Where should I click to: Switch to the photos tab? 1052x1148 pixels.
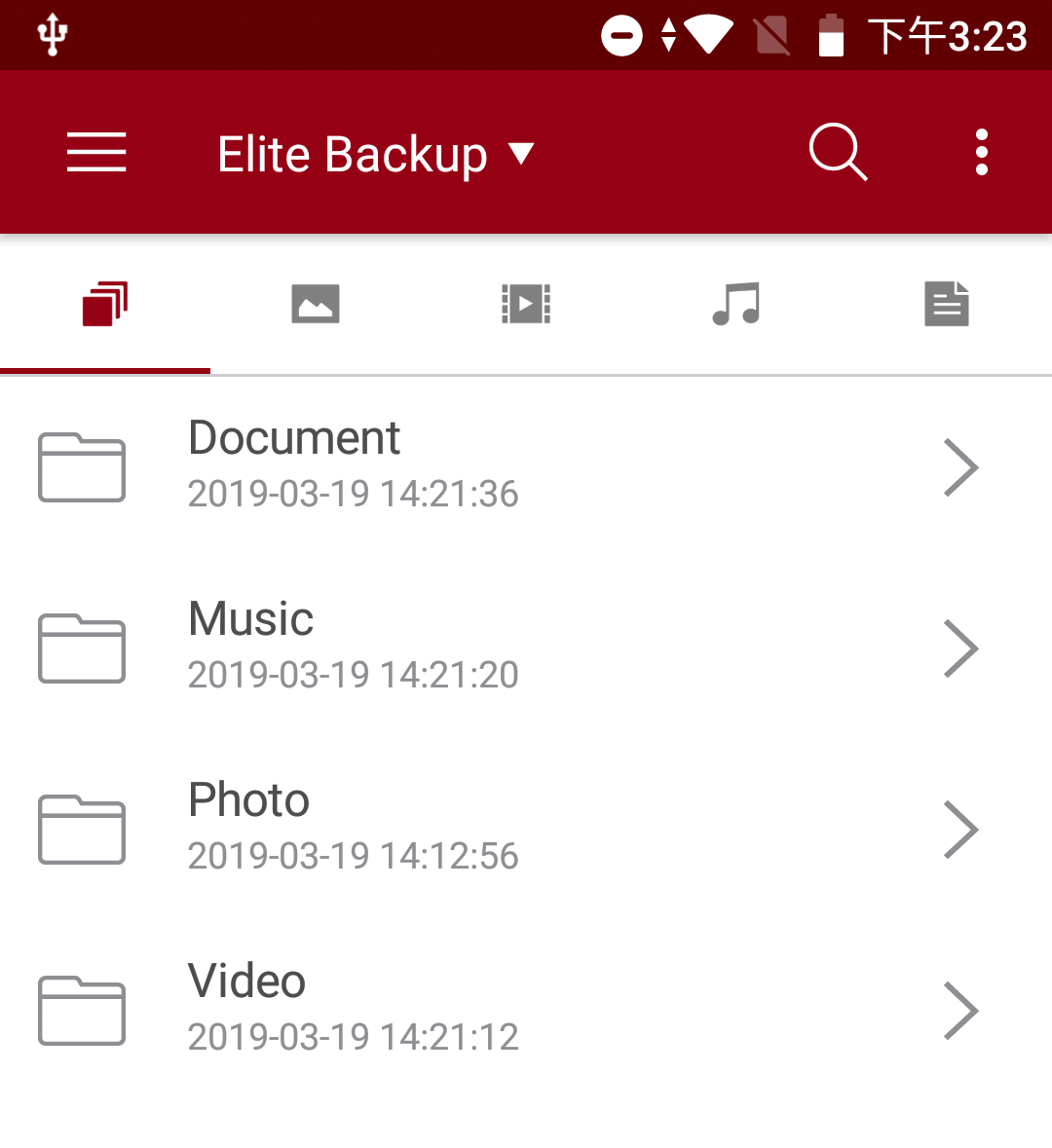[x=316, y=305]
